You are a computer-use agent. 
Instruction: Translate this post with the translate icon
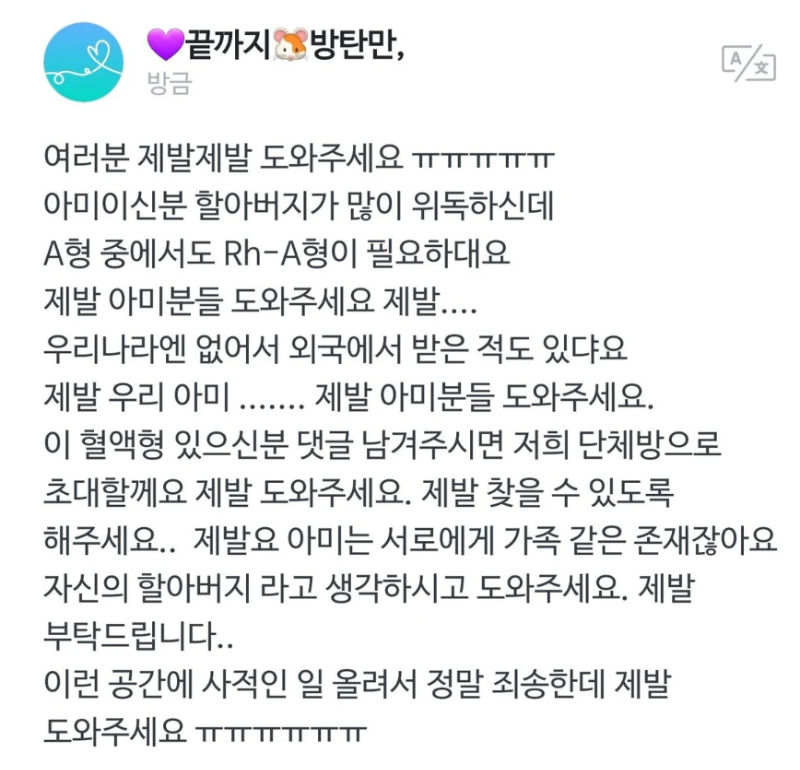pyautogui.click(x=747, y=62)
